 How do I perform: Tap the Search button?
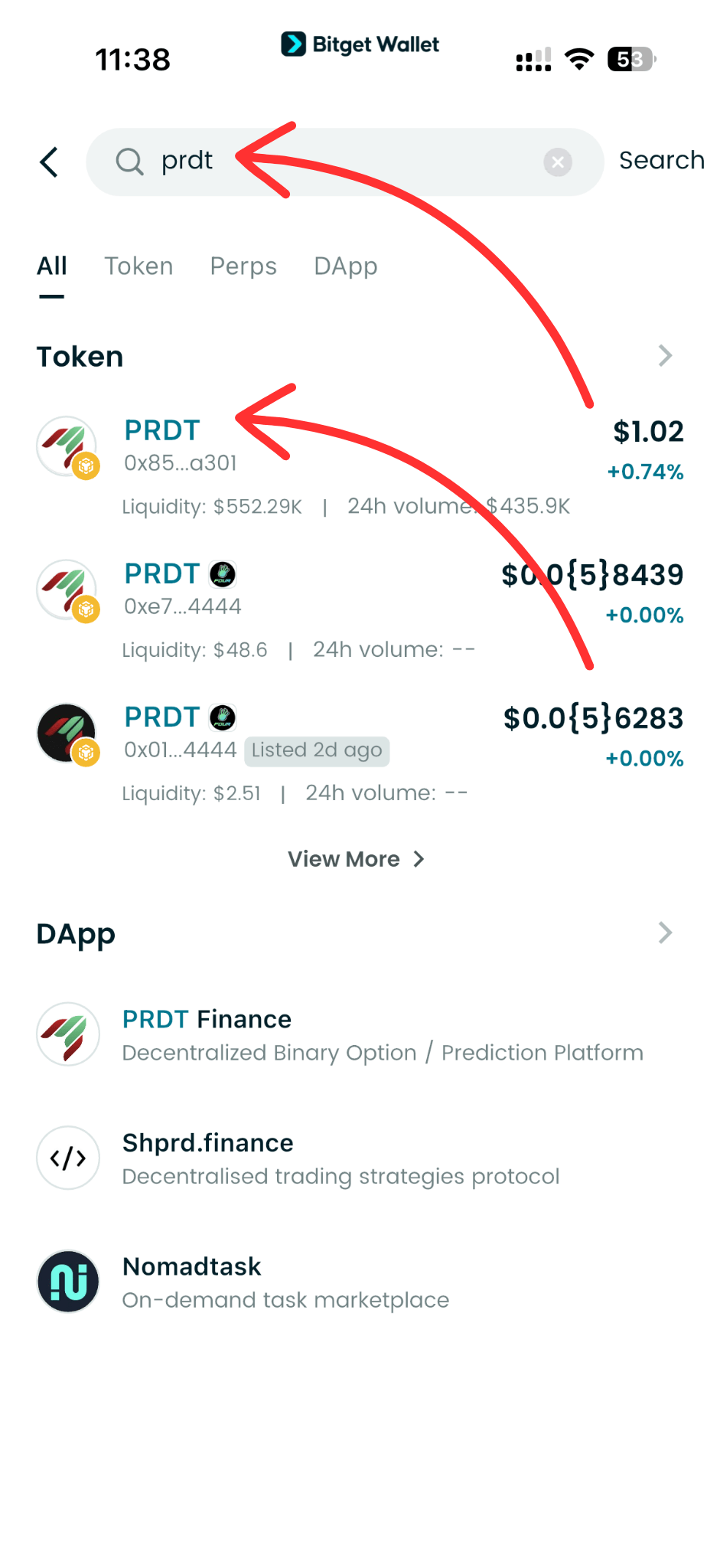(x=662, y=161)
